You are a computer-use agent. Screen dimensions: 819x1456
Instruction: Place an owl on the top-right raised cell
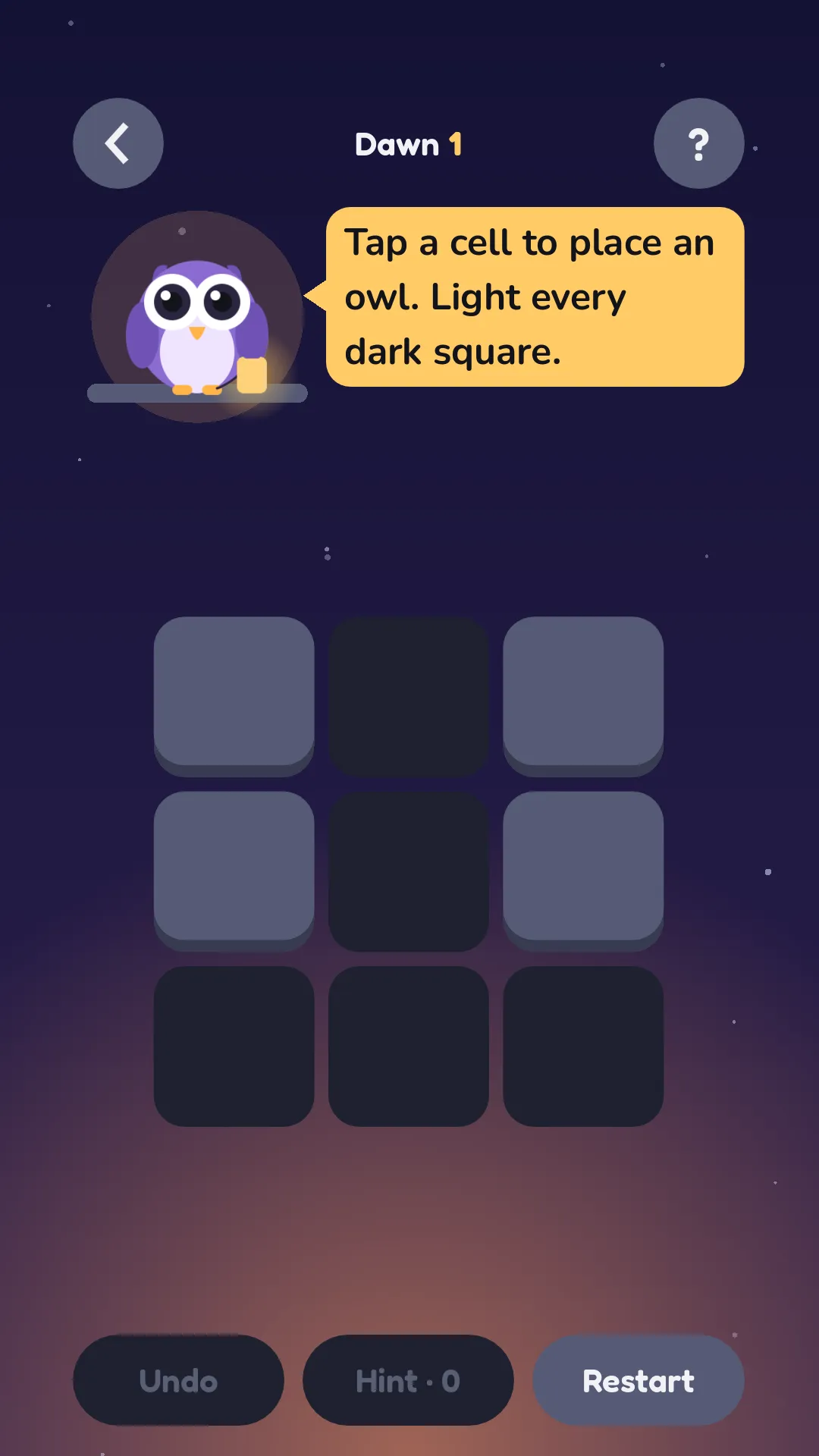(583, 696)
